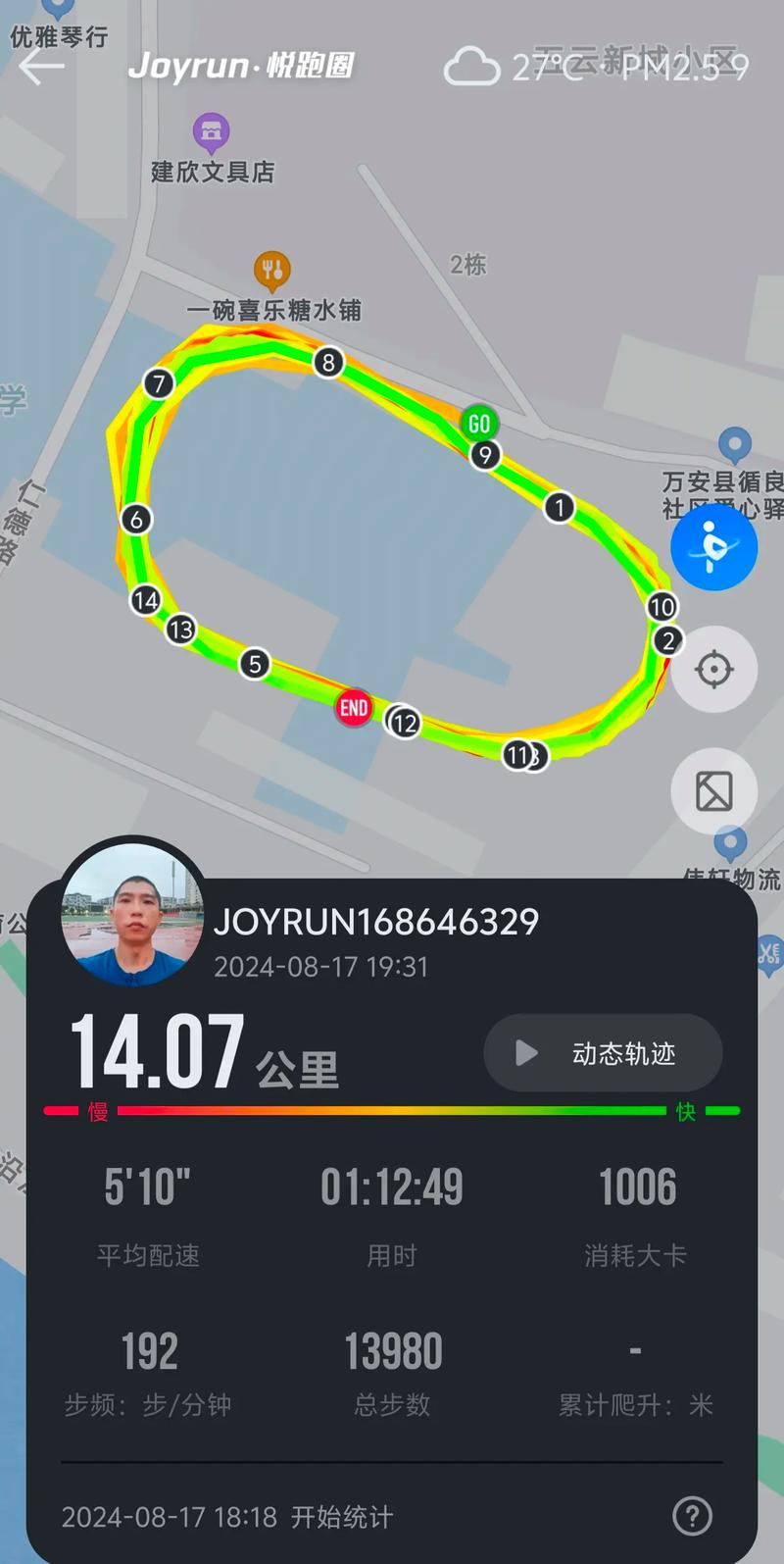This screenshot has width=784, height=1564.
Task: Open details for kilometer marker 10
Action: point(661,607)
